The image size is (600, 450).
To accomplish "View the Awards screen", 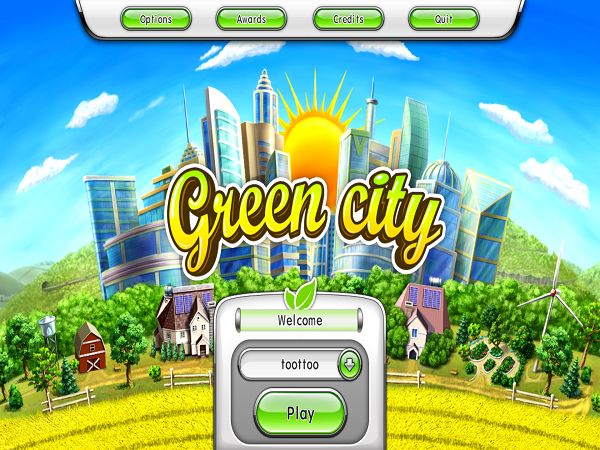I will (251, 19).
